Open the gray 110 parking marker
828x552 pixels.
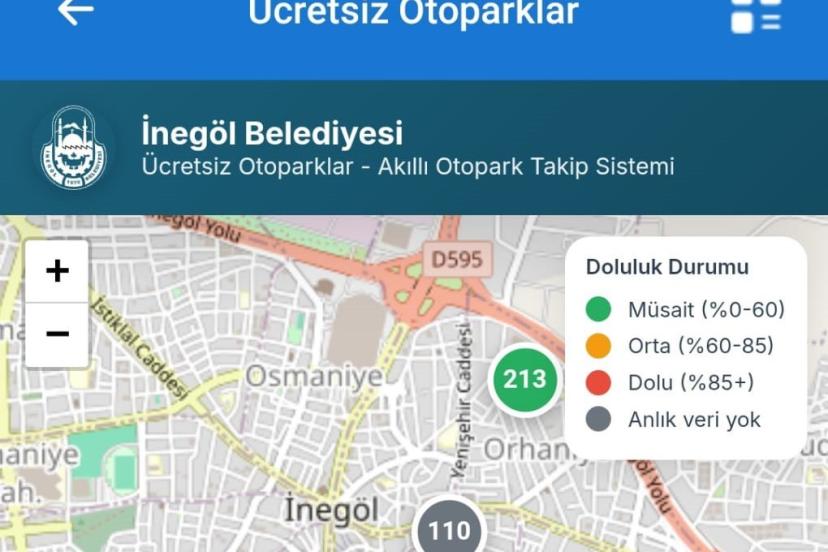tap(448, 530)
